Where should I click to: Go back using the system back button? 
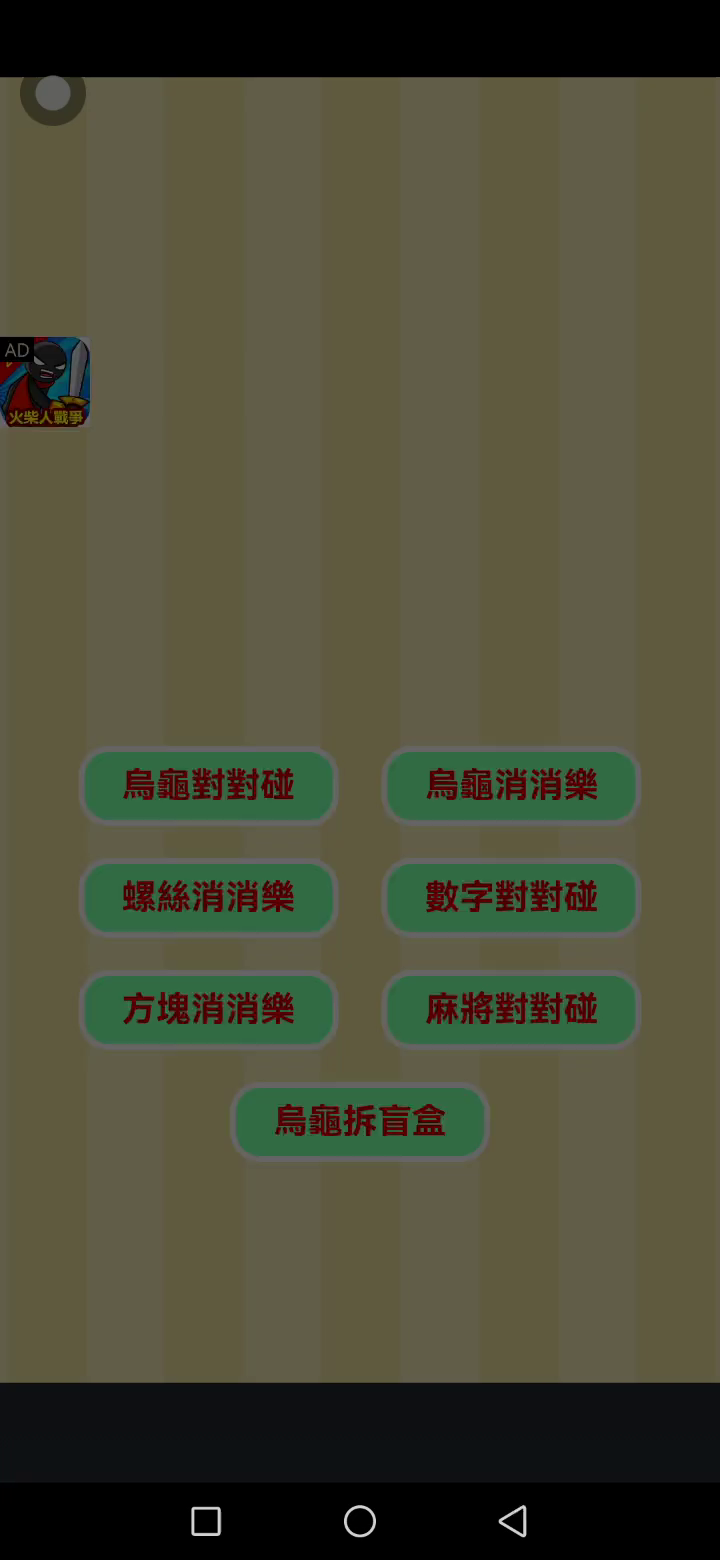click(512, 1521)
